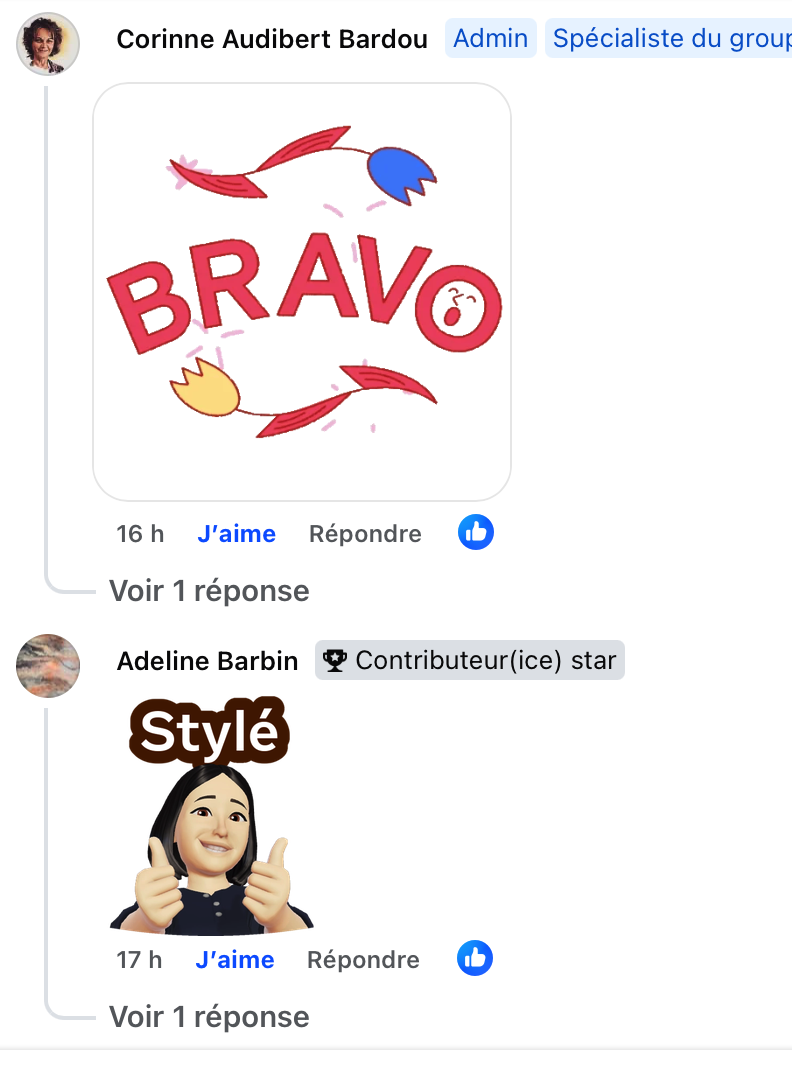Screen dimensions: 792x1068
Task: Reply to Adeline's comment with Répondre
Action: coord(363,960)
